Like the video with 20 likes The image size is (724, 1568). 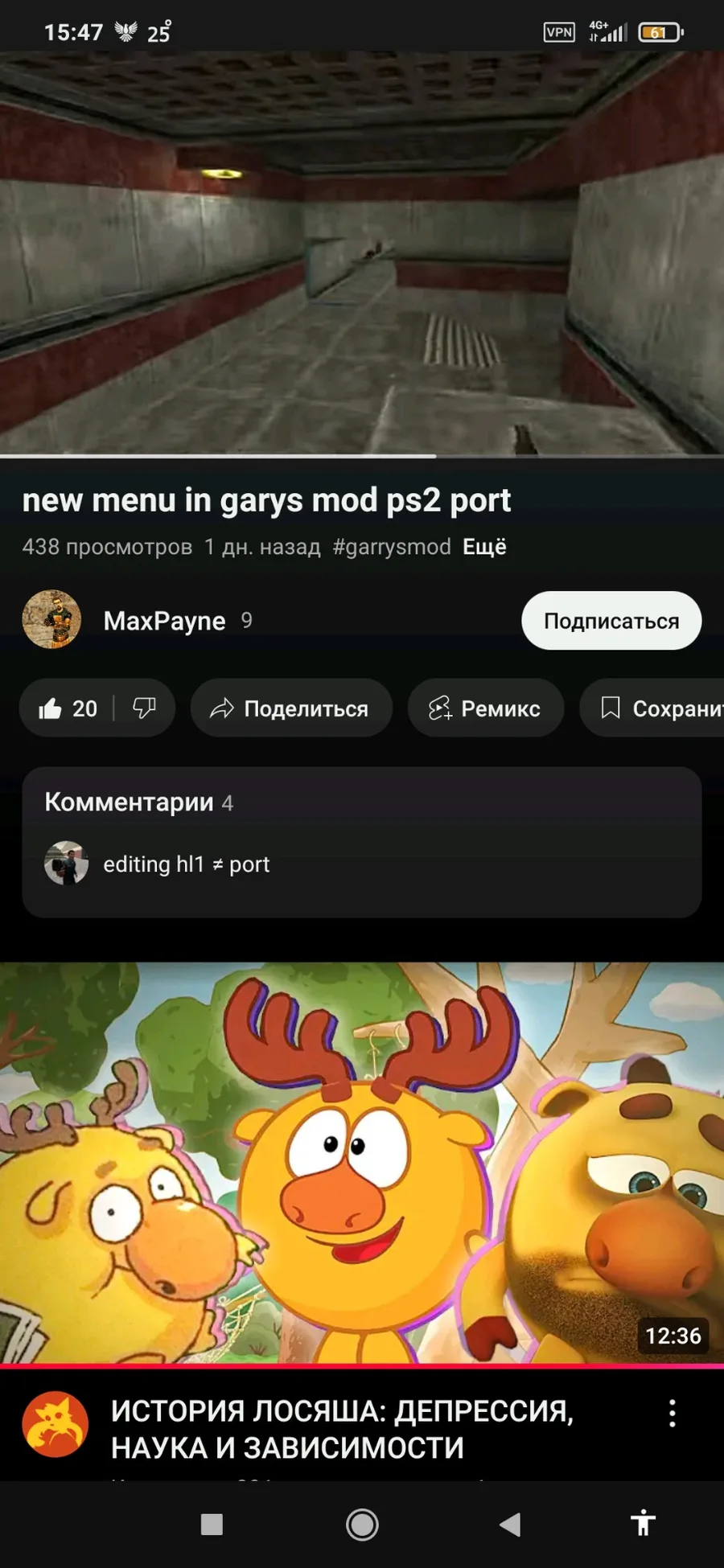tap(68, 708)
